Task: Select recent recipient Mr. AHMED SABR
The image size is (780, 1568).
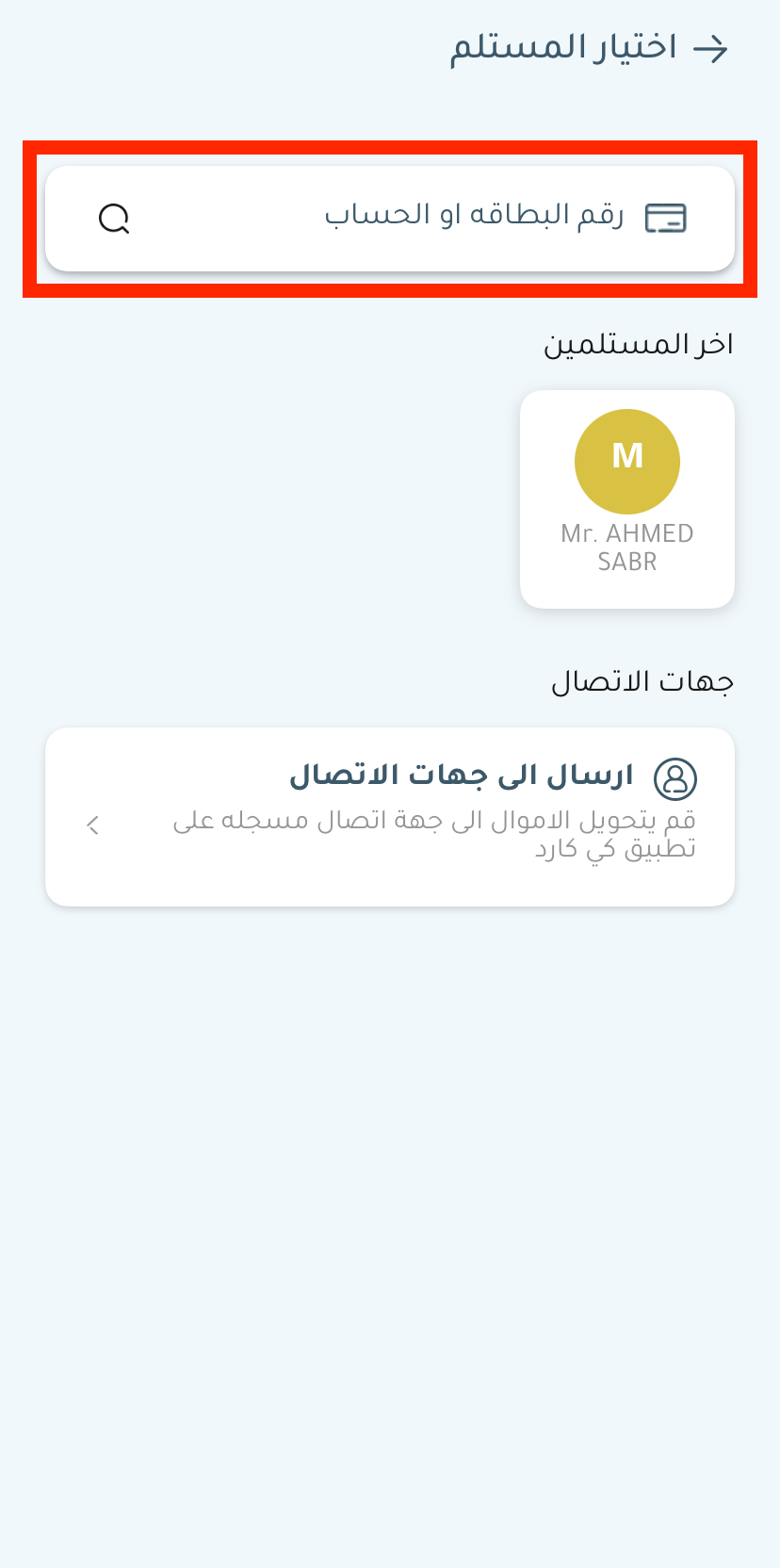Action: tap(626, 498)
